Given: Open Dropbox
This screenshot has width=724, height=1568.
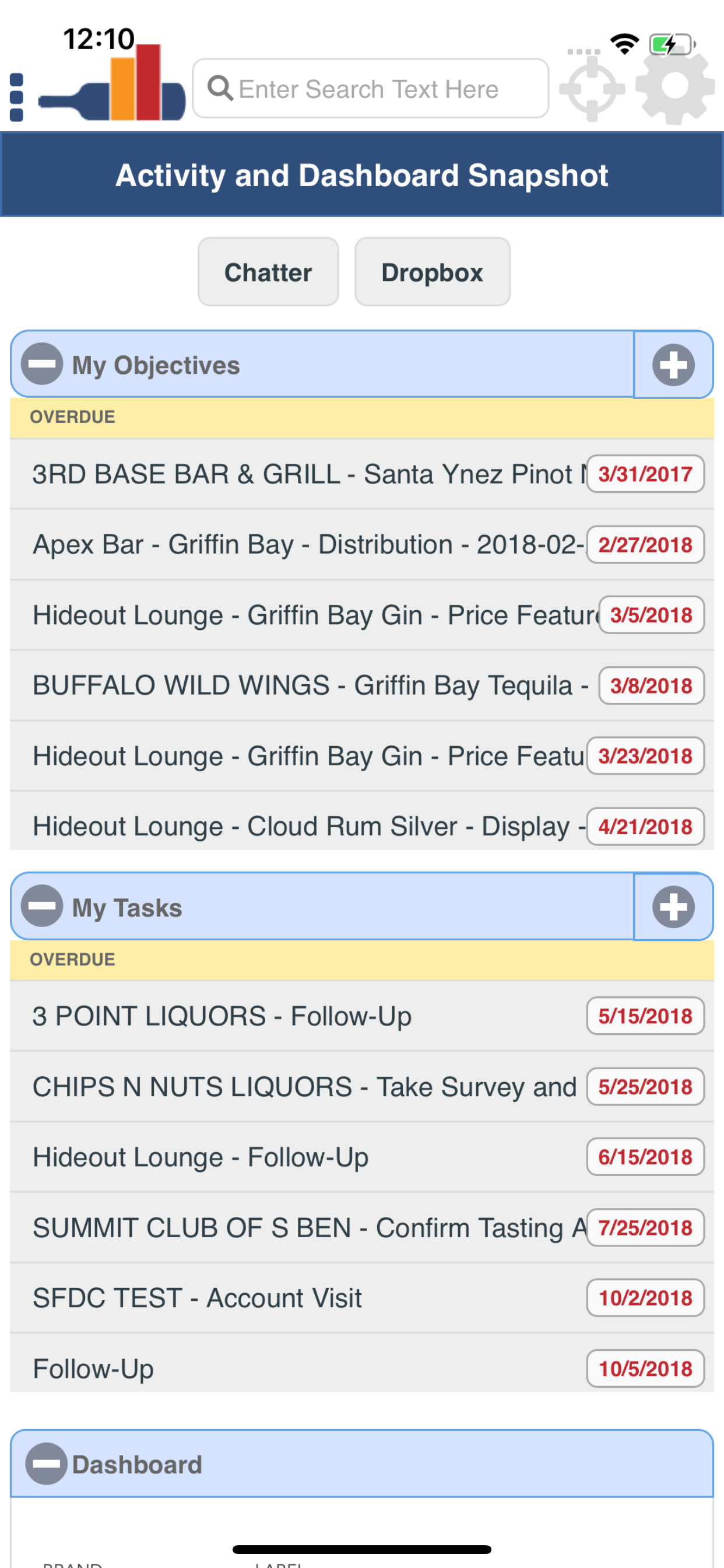Looking at the screenshot, I should click(x=432, y=272).
